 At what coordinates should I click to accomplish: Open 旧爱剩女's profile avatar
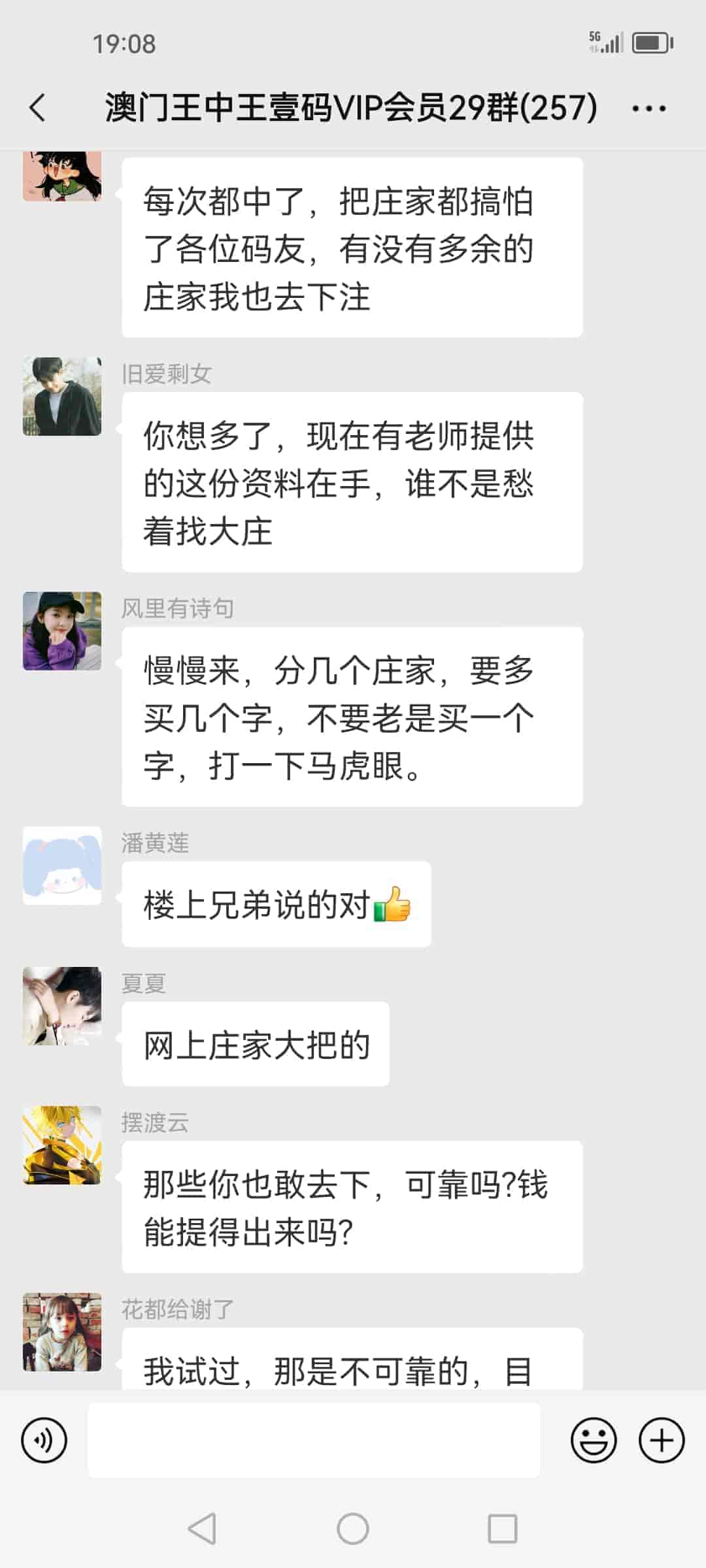coord(62,397)
